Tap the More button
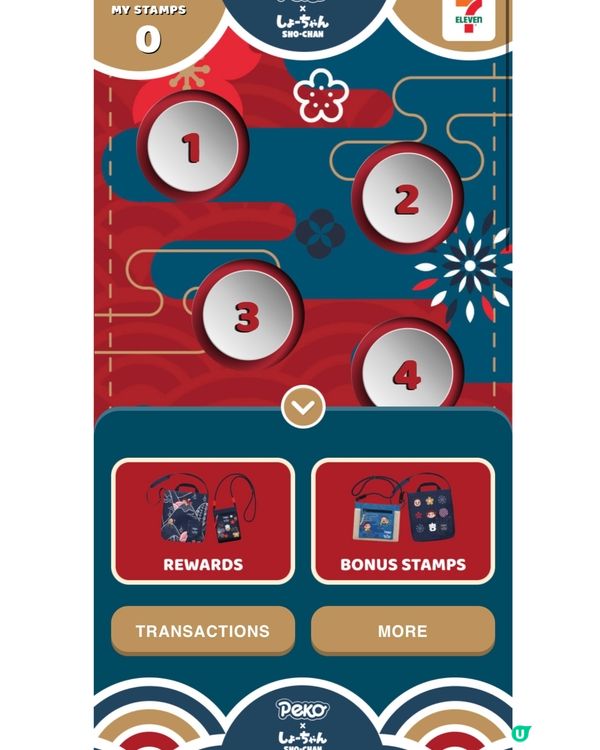 403,631
